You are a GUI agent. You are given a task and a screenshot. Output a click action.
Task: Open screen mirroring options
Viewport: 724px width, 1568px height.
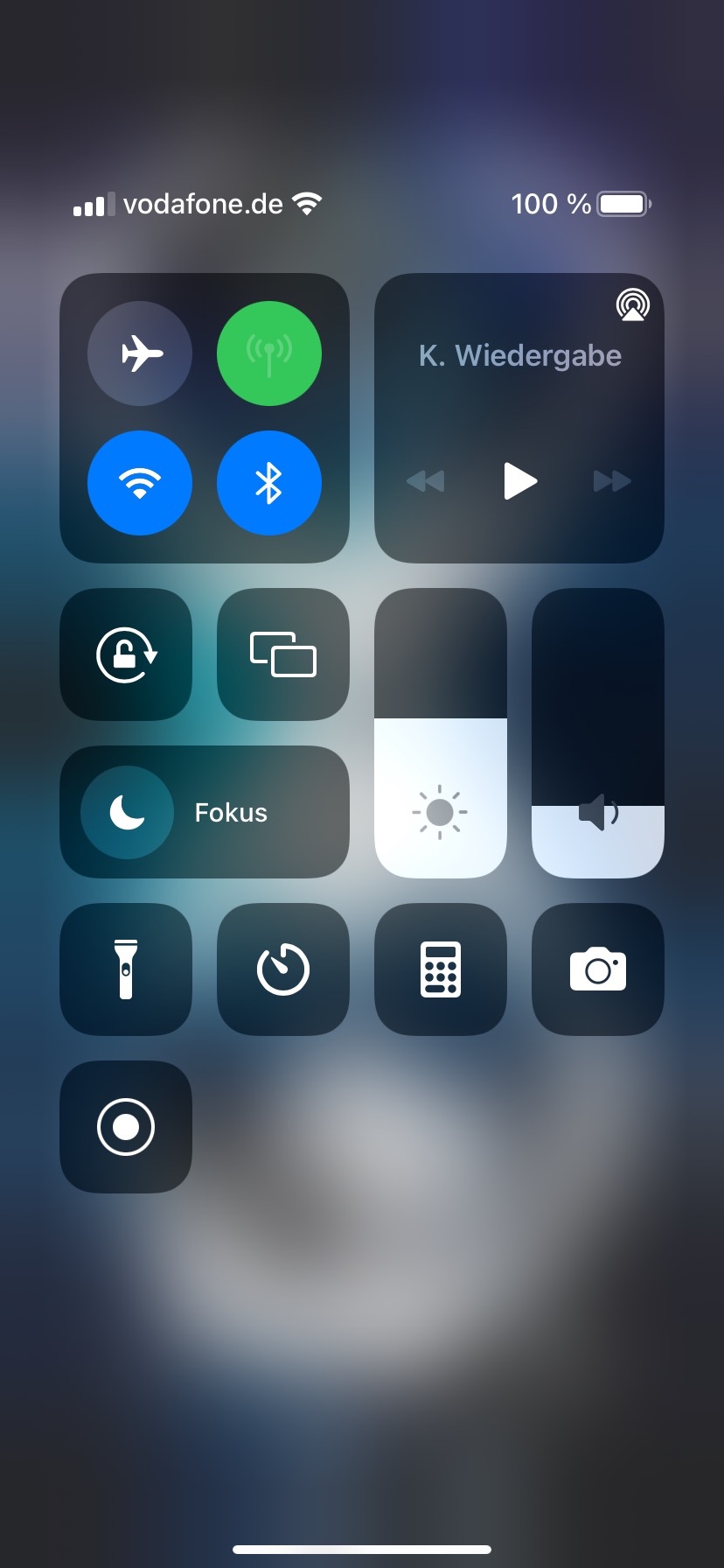coord(283,654)
